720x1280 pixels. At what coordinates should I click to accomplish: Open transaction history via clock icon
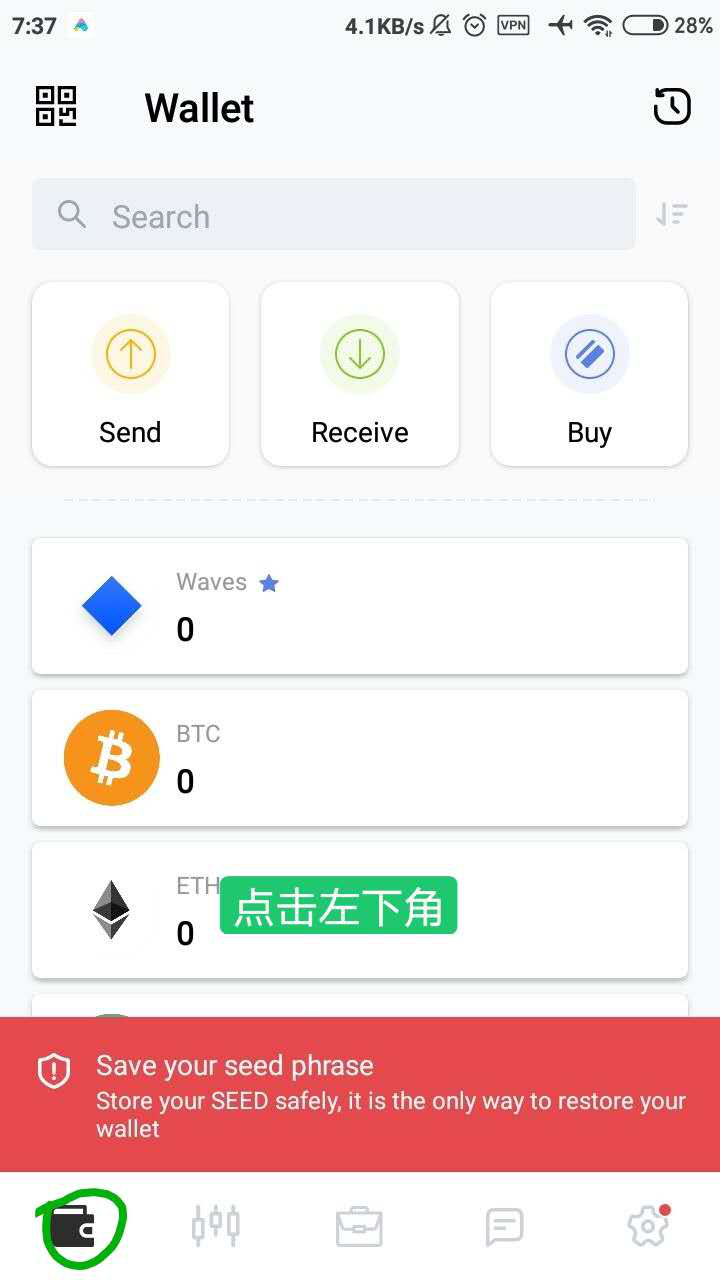[671, 105]
